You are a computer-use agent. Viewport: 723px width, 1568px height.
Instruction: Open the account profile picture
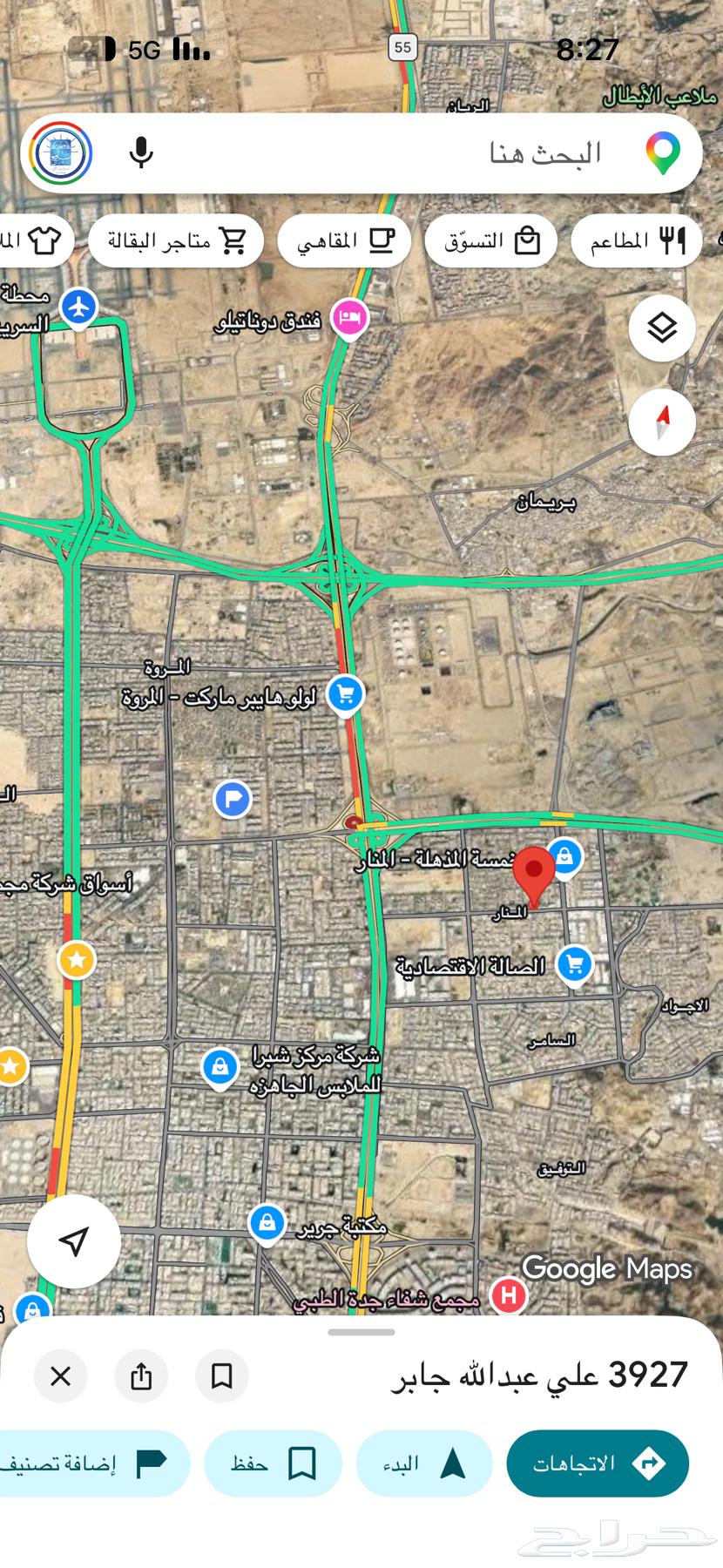tap(61, 153)
